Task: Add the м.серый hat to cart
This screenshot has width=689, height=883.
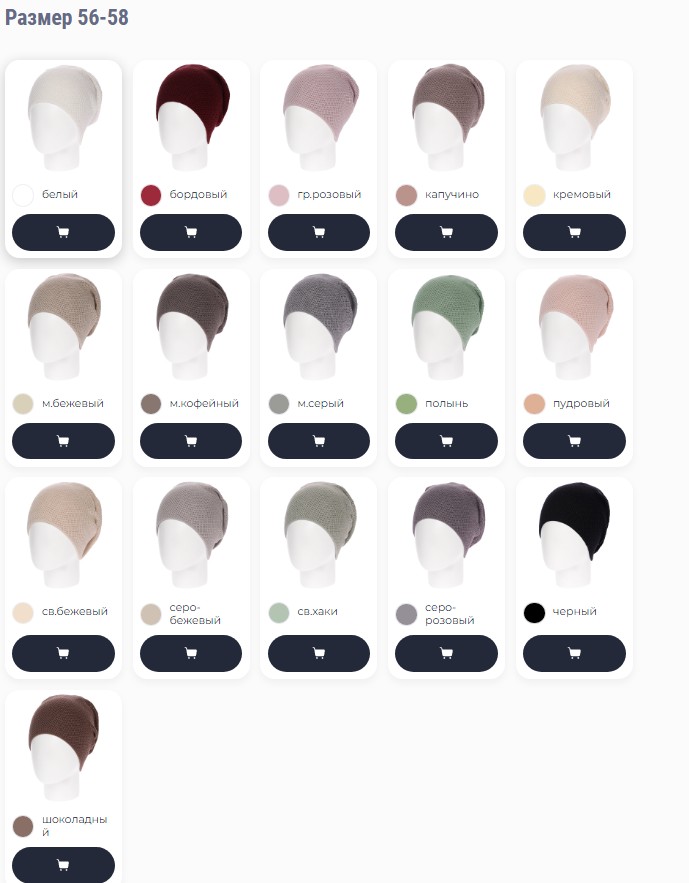Action: pyautogui.click(x=319, y=441)
